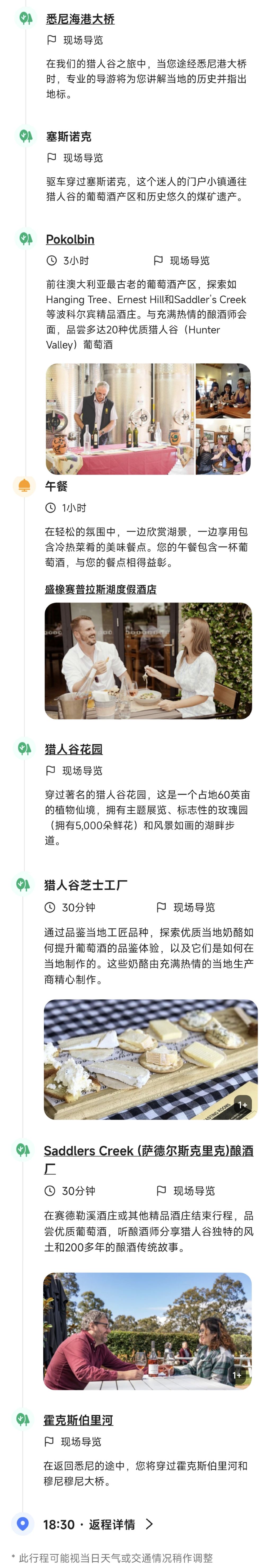Open the 悉尼海港大桥 link

(x=80, y=19)
